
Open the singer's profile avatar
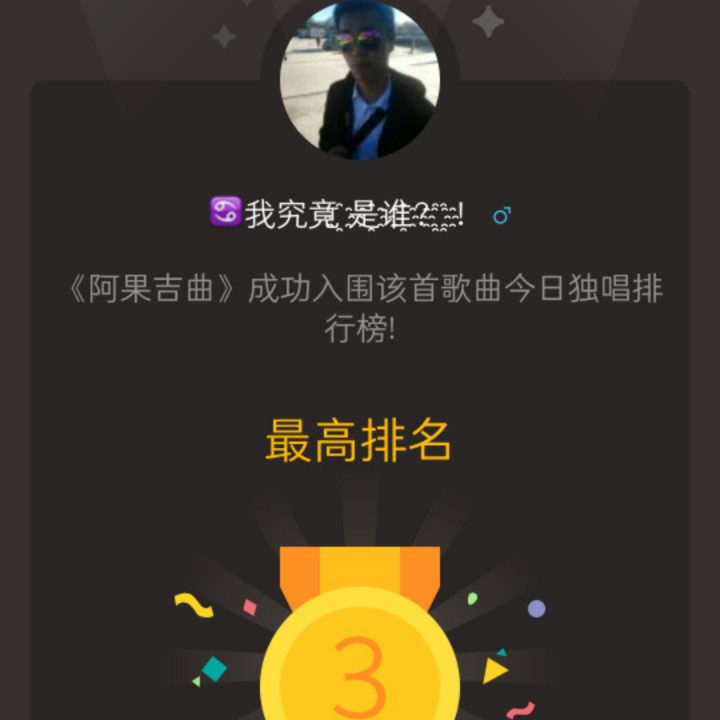tap(359, 82)
